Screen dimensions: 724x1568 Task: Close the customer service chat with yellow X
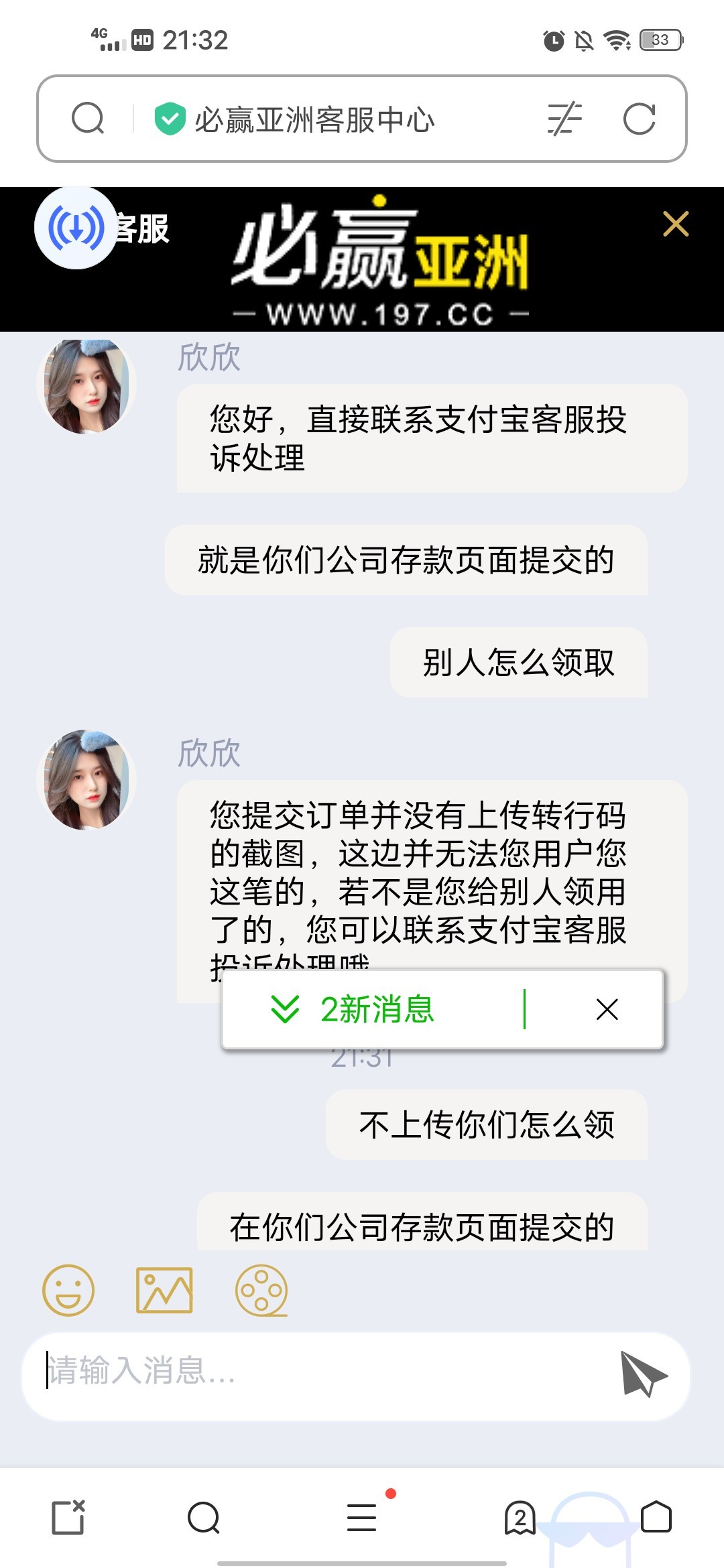pyautogui.click(x=675, y=224)
